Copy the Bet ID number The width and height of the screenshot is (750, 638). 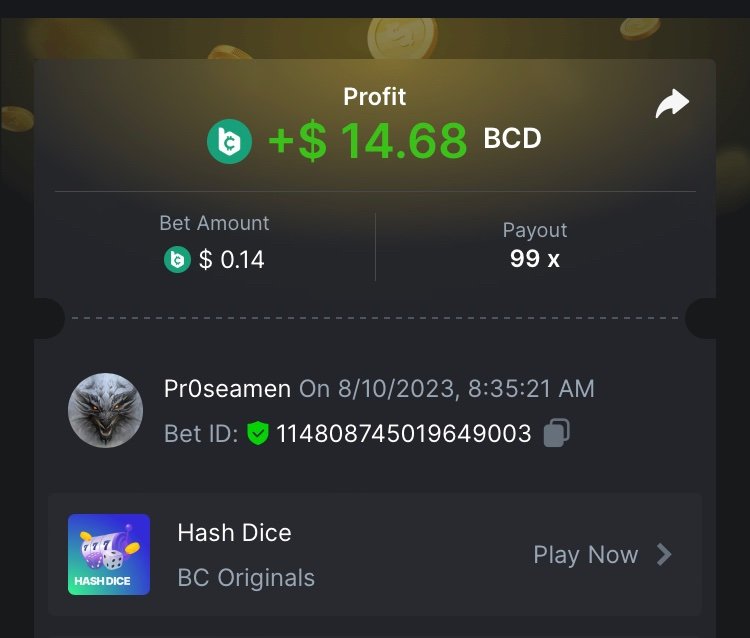[557, 433]
